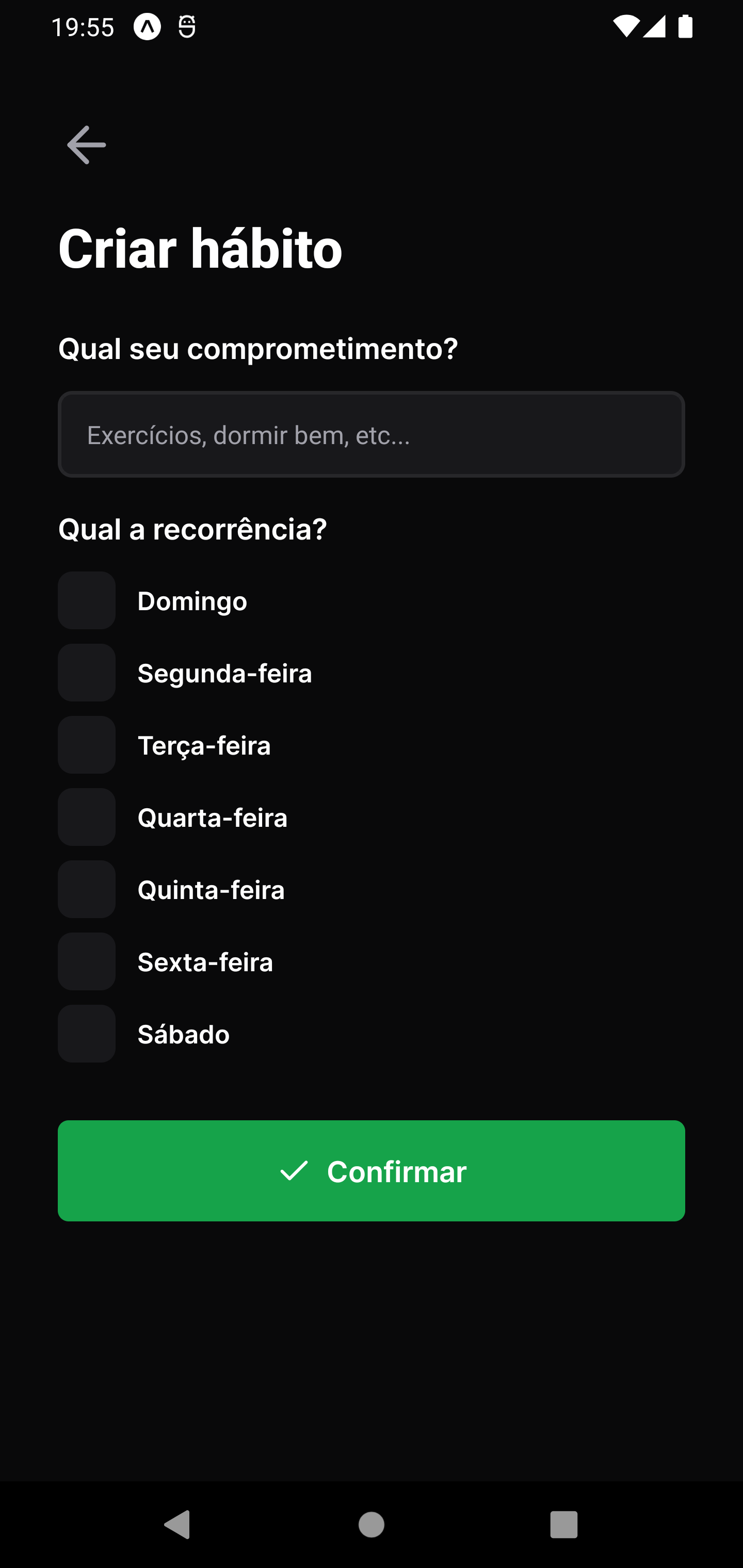
Task: Toggle the Sábado checkbox
Action: pyautogui.click(x=87, y=1034)
